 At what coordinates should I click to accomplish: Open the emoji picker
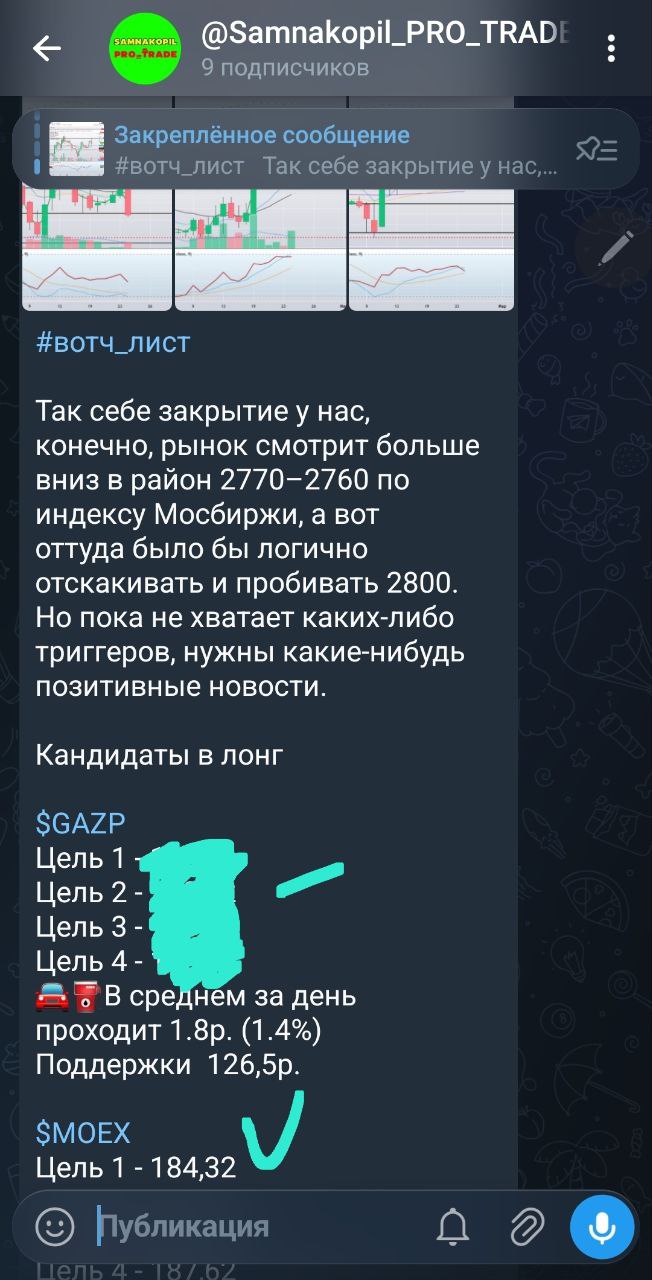(x=55, y=1226)
